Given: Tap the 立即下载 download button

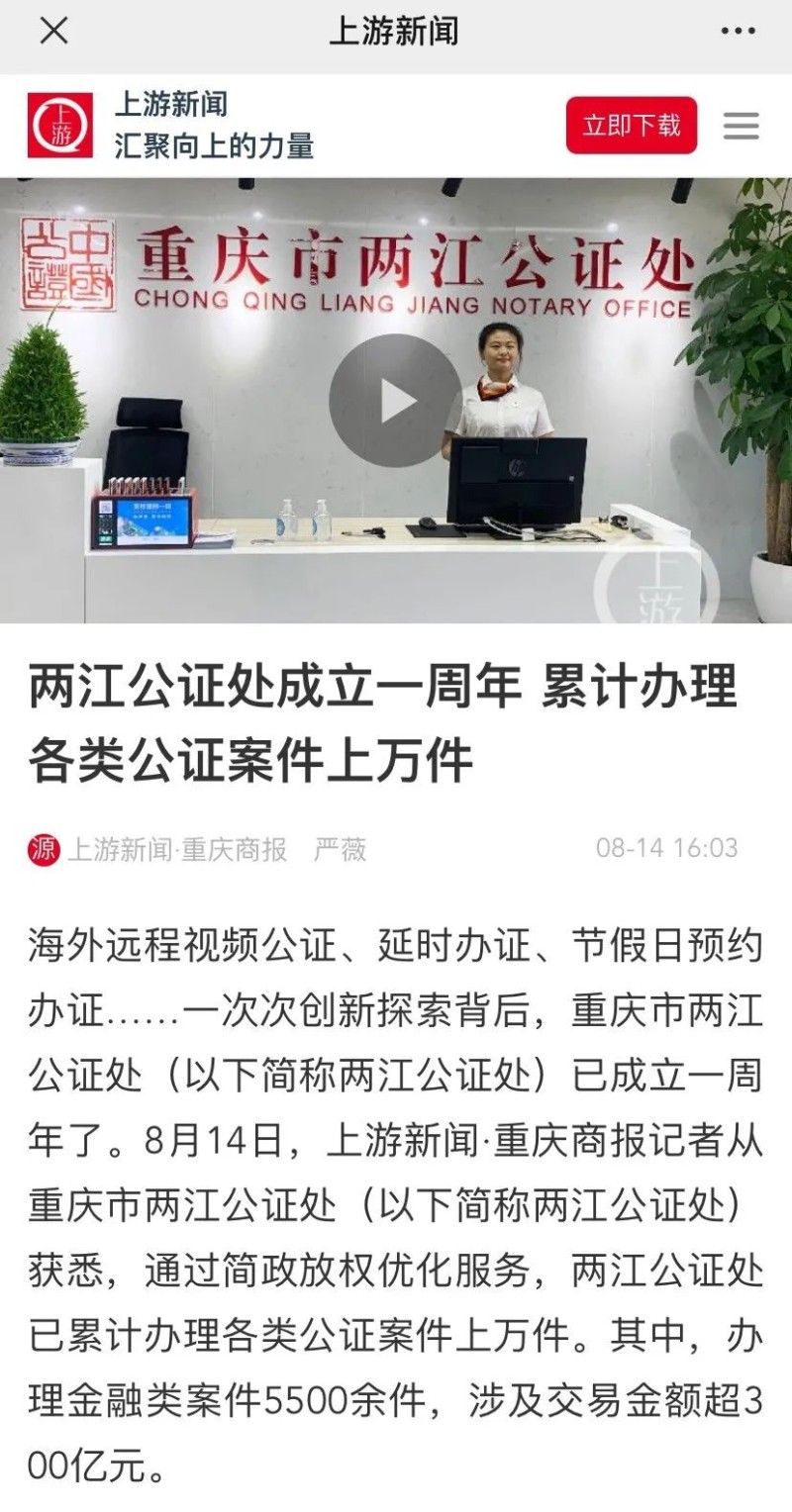Looking at the screenshot, I should coord(631,126).
